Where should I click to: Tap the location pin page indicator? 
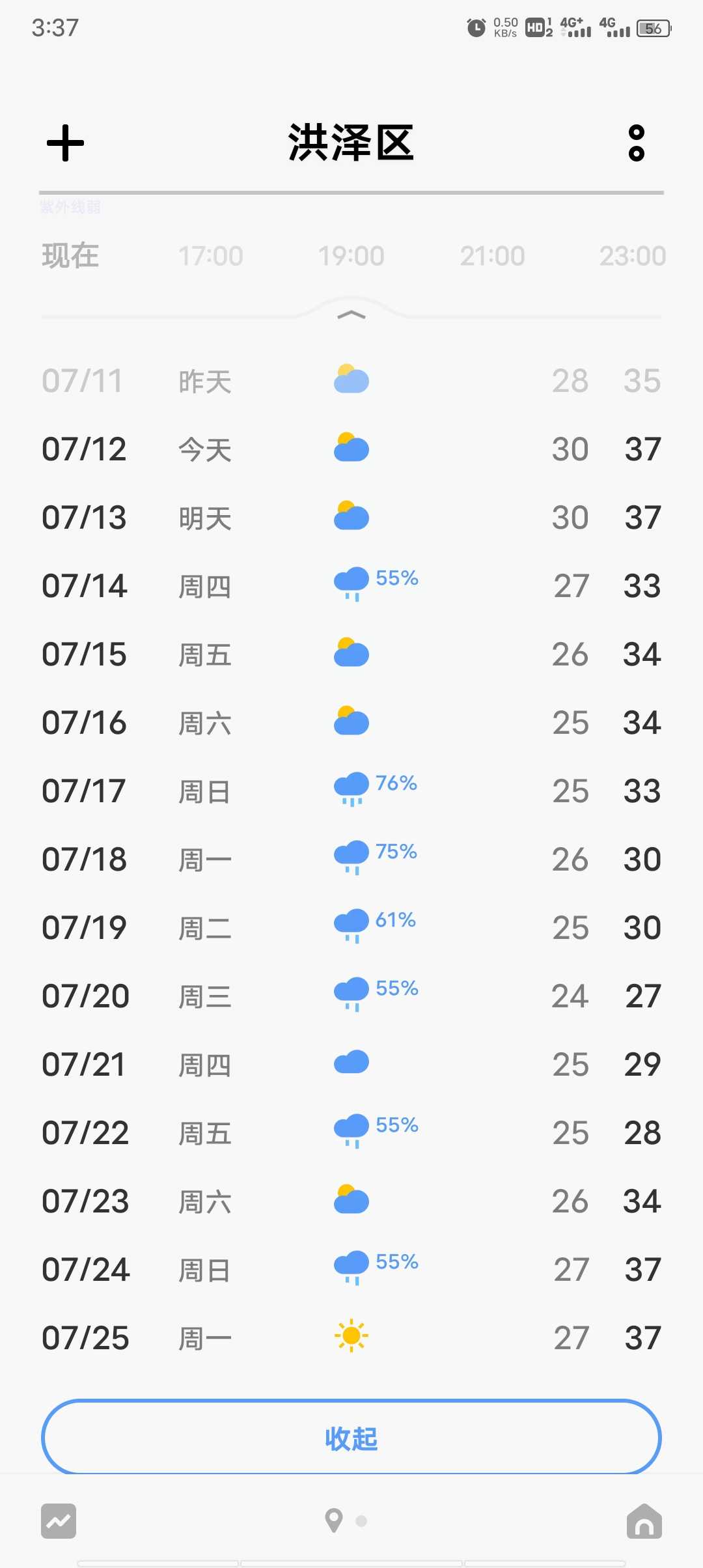[334, 1521]
